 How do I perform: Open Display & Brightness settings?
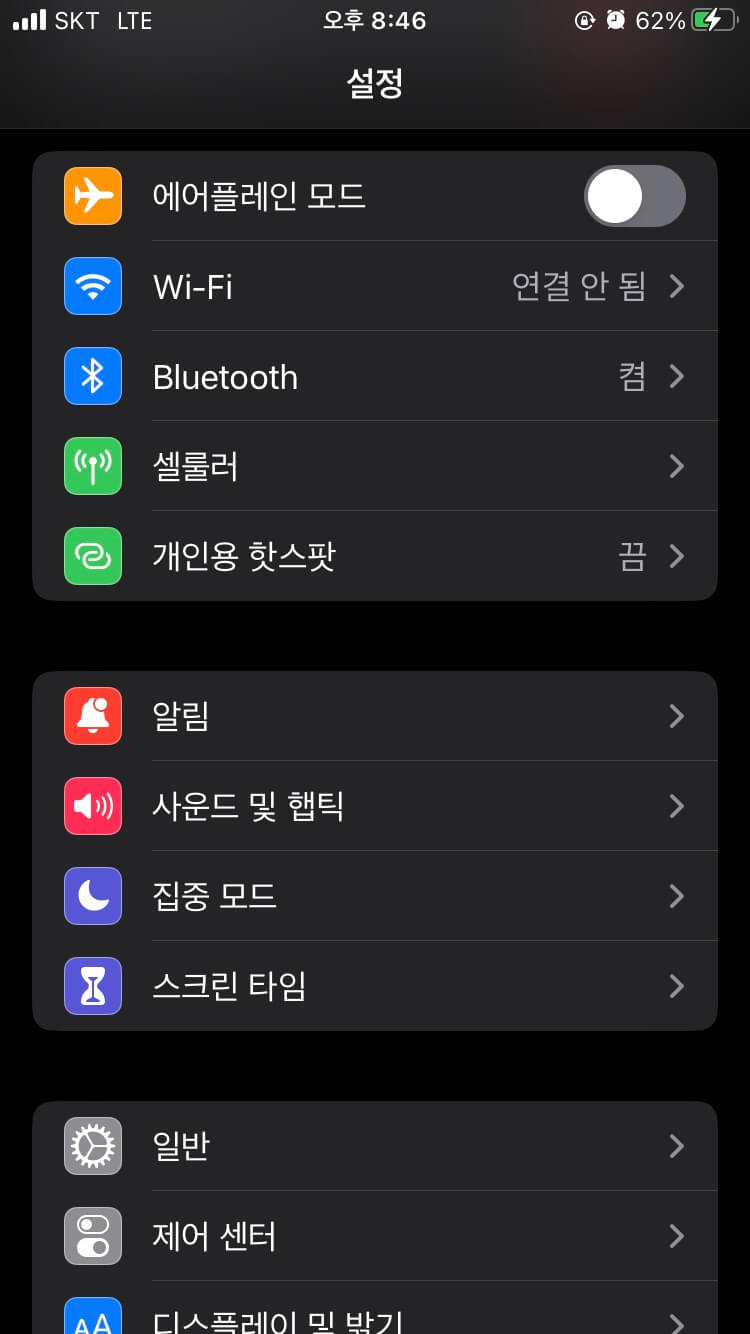375,1320
